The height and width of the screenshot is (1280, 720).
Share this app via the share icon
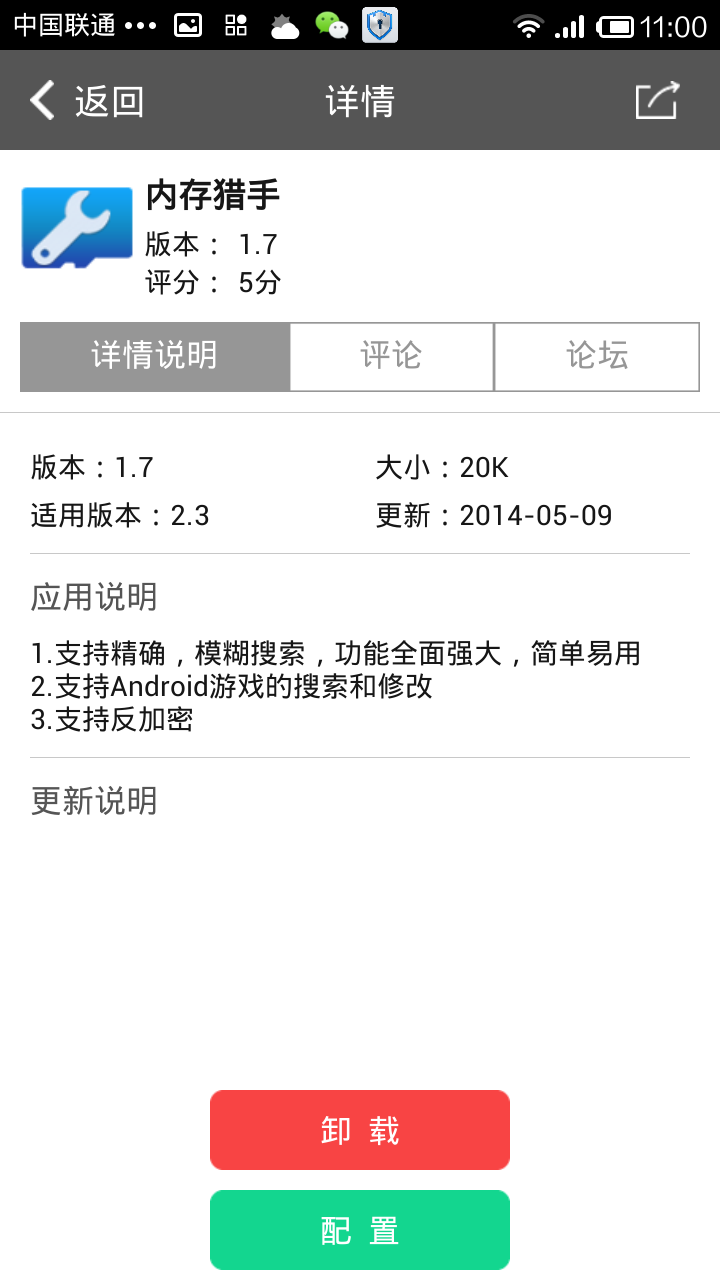point(657,101)
